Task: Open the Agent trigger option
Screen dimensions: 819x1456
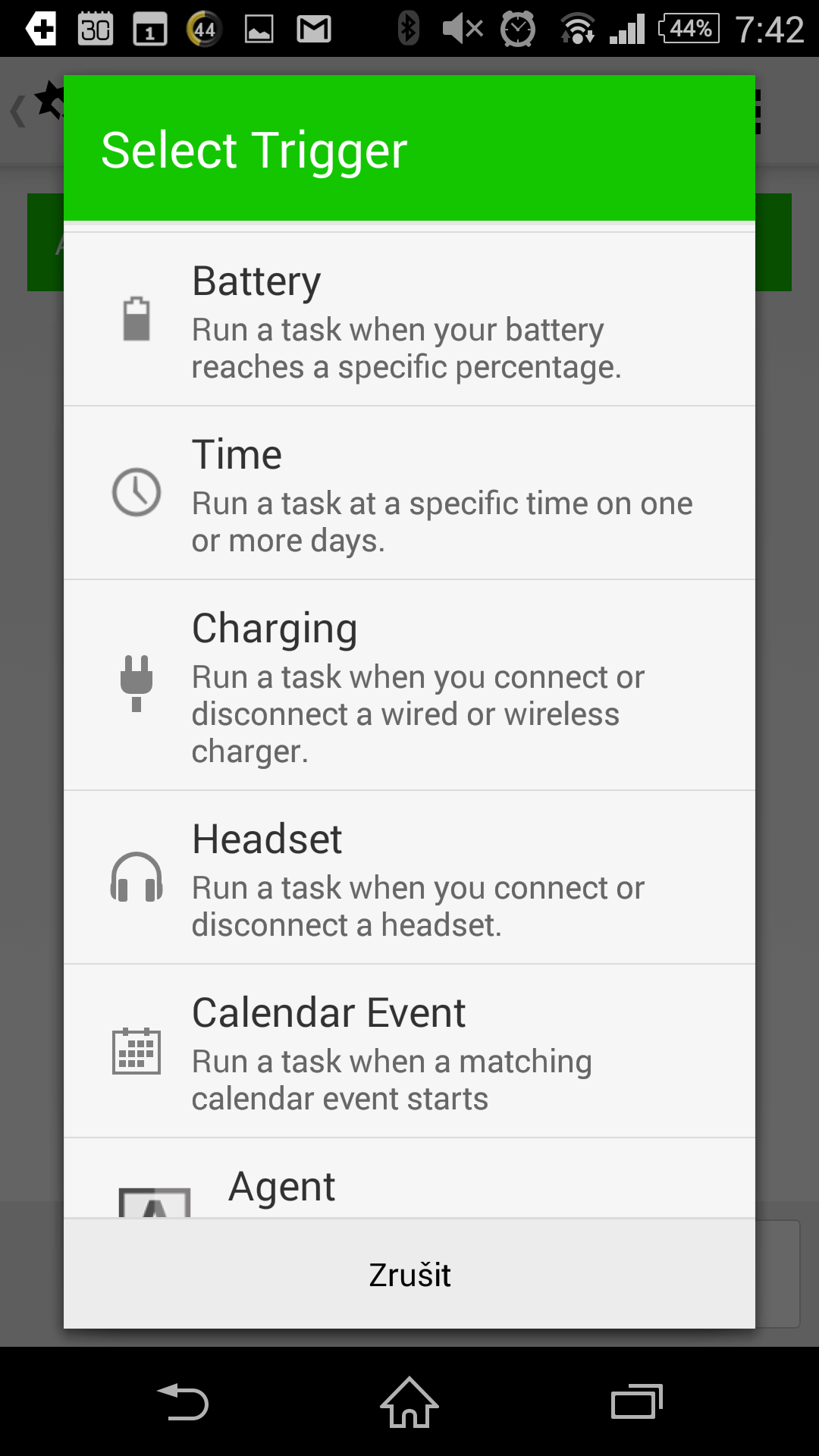Action: (x=409, y=1178)
